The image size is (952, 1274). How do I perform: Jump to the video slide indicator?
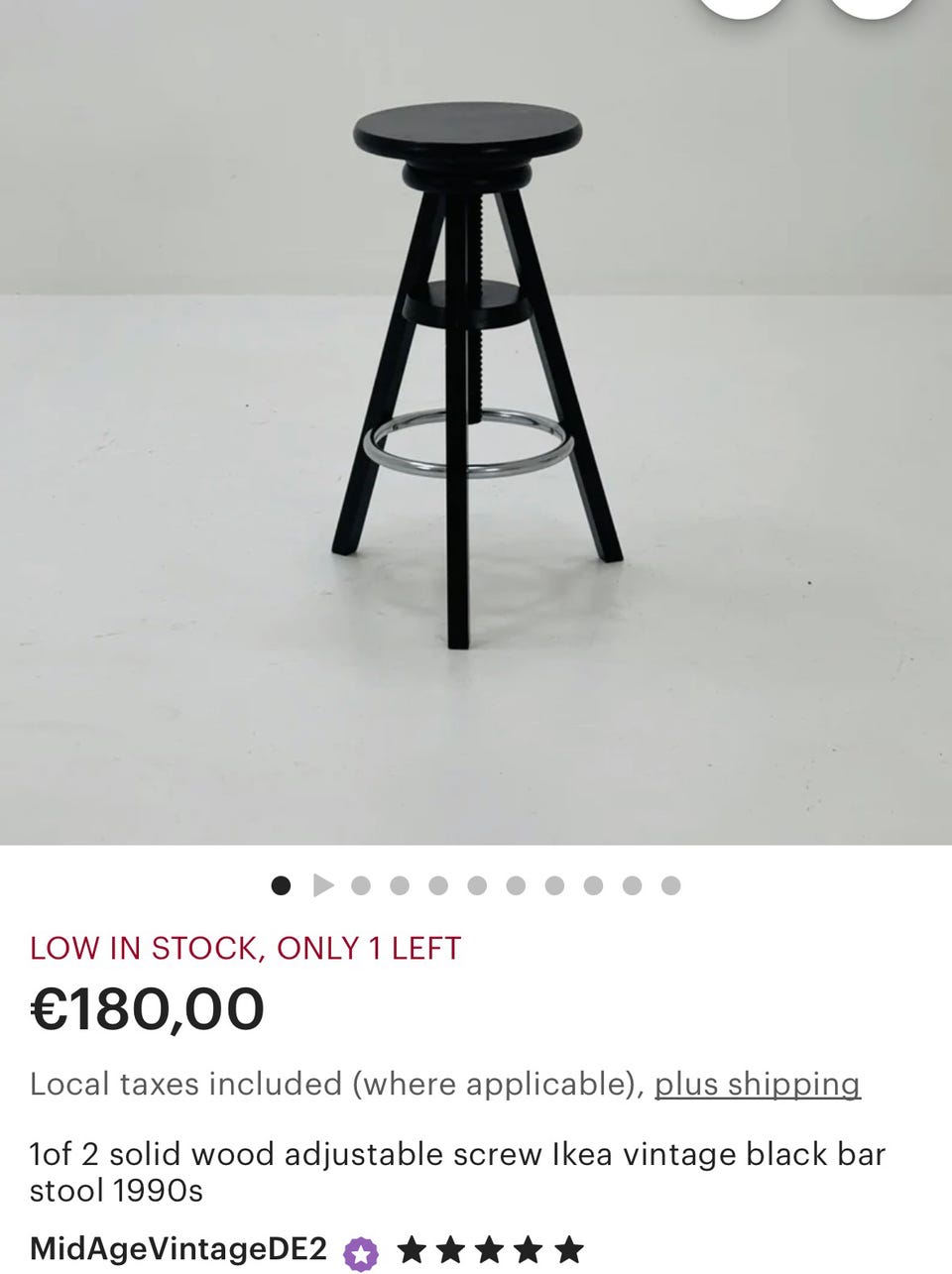pyautogui.click(x=322, y=885)
